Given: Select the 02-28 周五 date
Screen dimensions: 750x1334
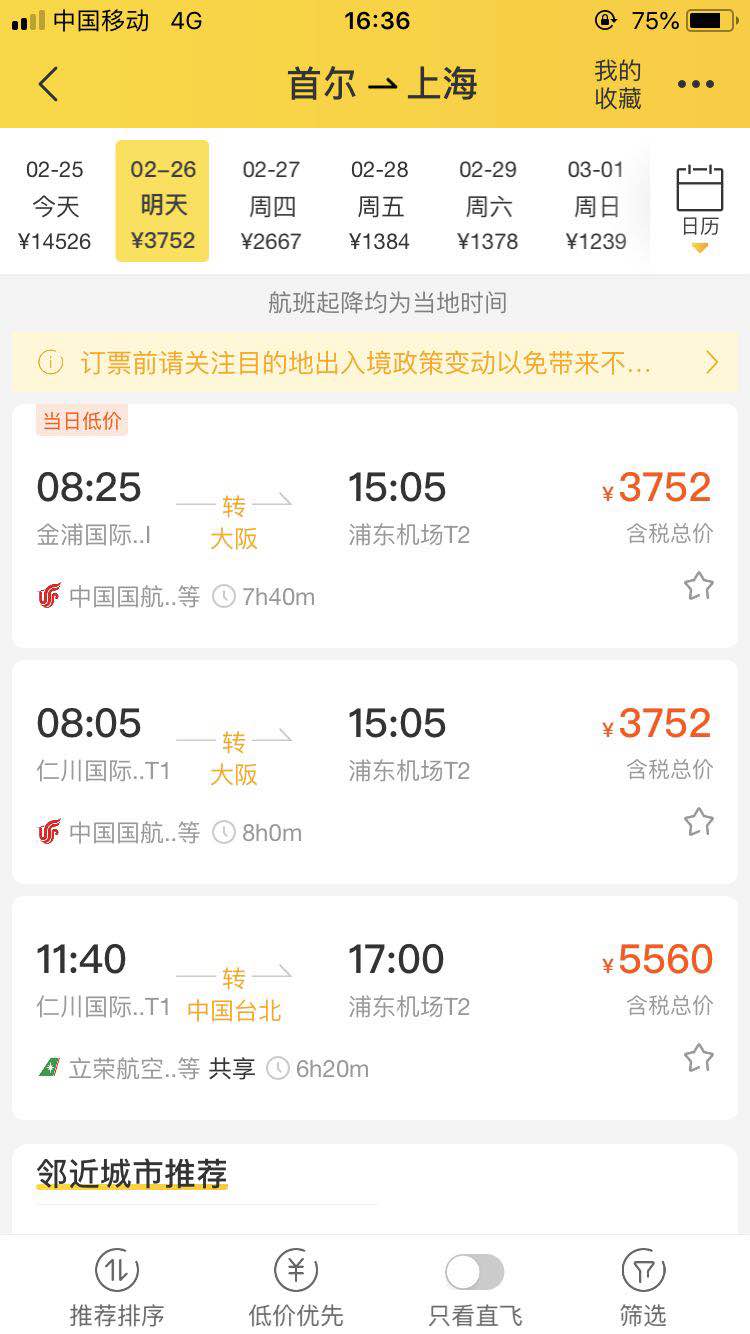Looking at the screenshot, I should pos(380,204).
